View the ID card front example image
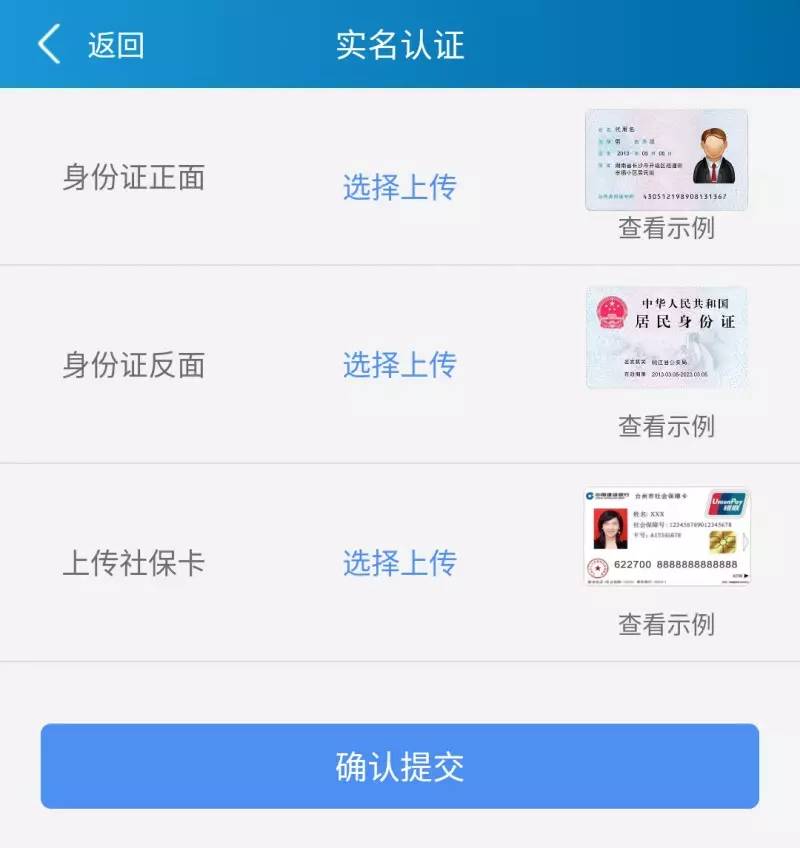 click(x=666, y=160)
